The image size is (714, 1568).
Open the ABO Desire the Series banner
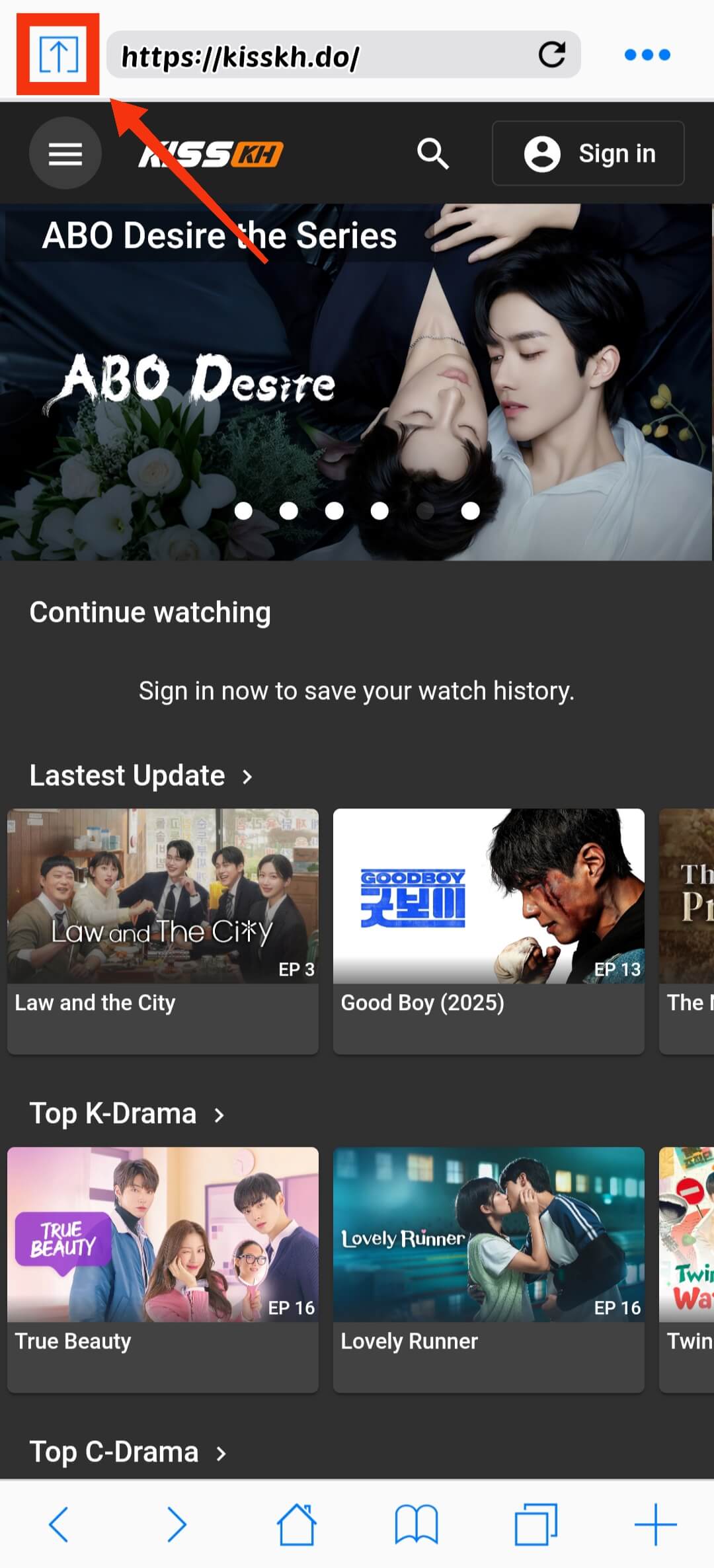tap(356, 383)
